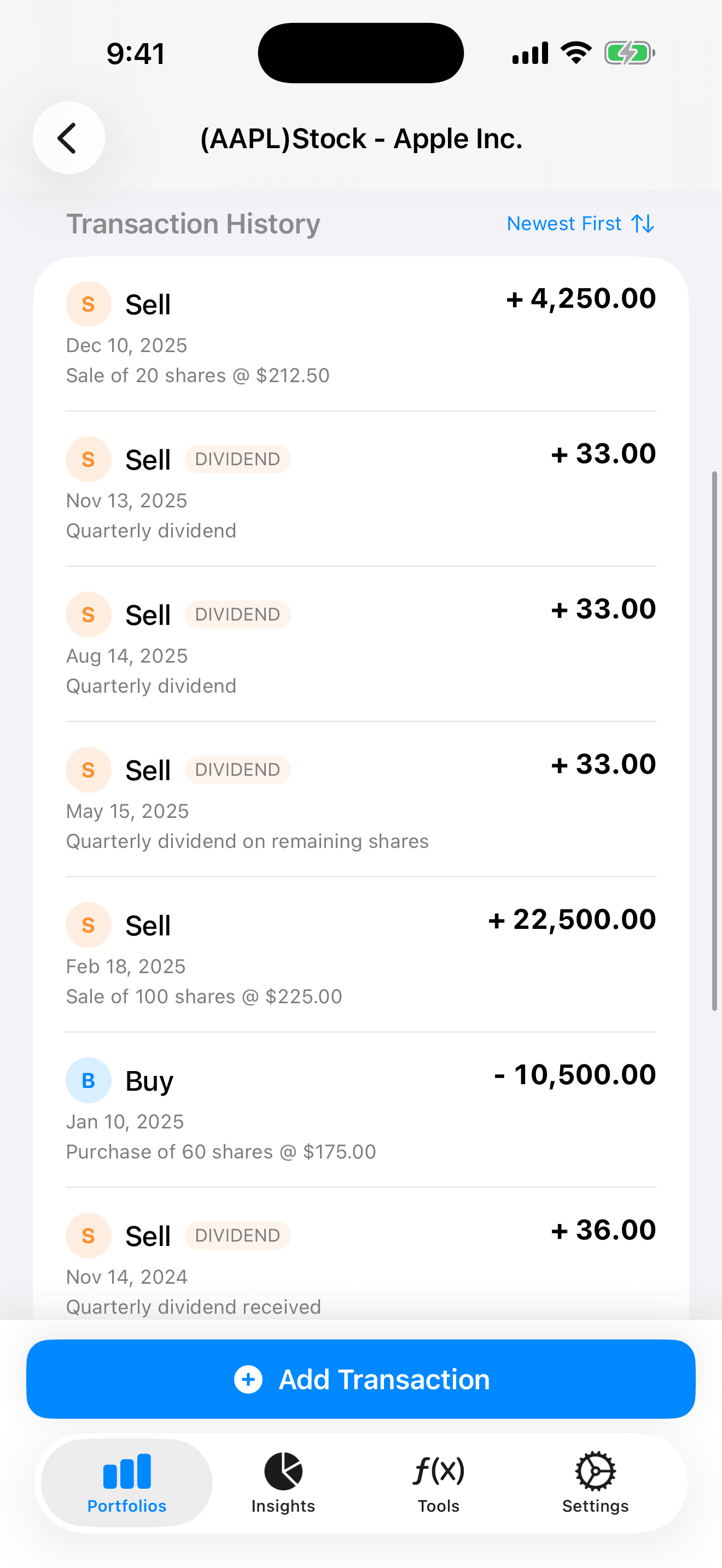Tap the DIVIDEND badge on Nov 13 transaction

click(237, 459)
